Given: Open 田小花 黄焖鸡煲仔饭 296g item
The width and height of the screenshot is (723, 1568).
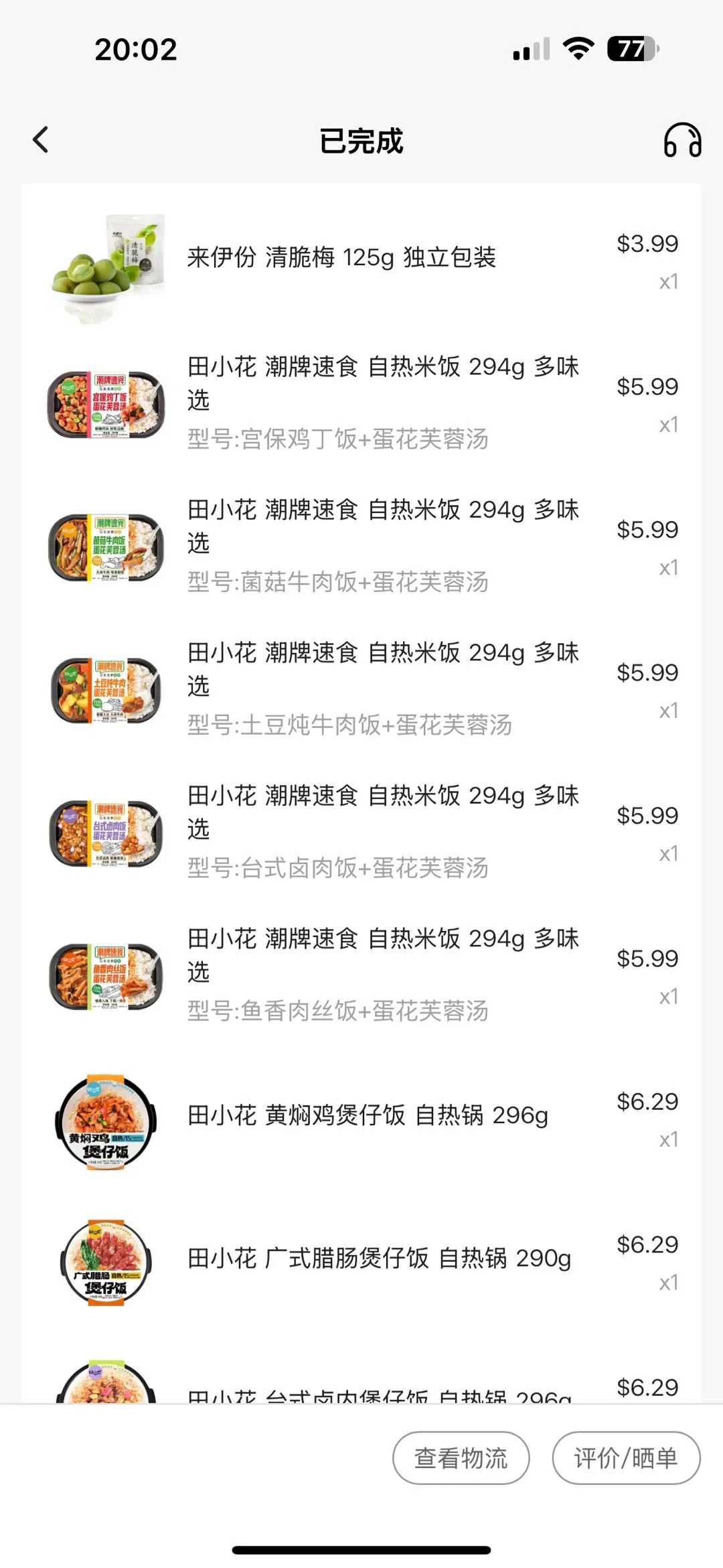Looking at the screenshot, I should [x=368, y=1116].
